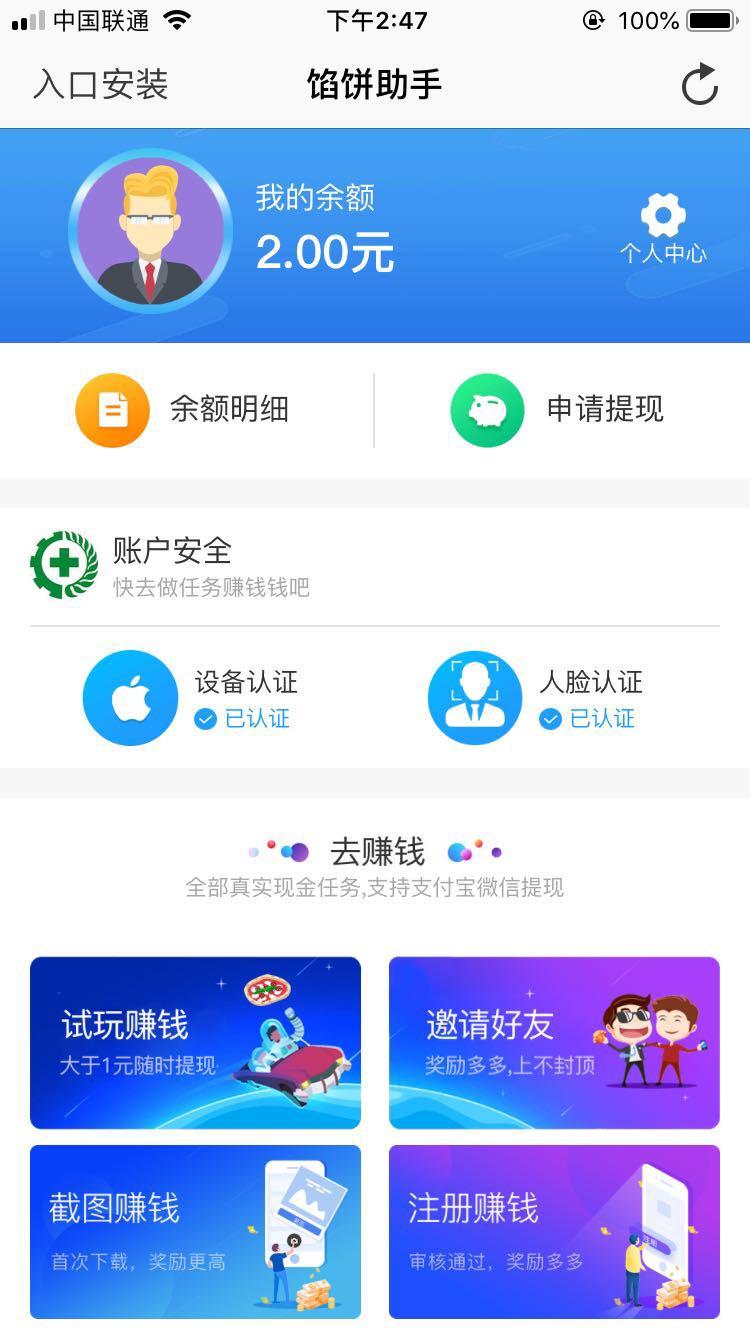Open the 截图赚钱 card
Viewport: 750px width, 1334px height.
195,1232
